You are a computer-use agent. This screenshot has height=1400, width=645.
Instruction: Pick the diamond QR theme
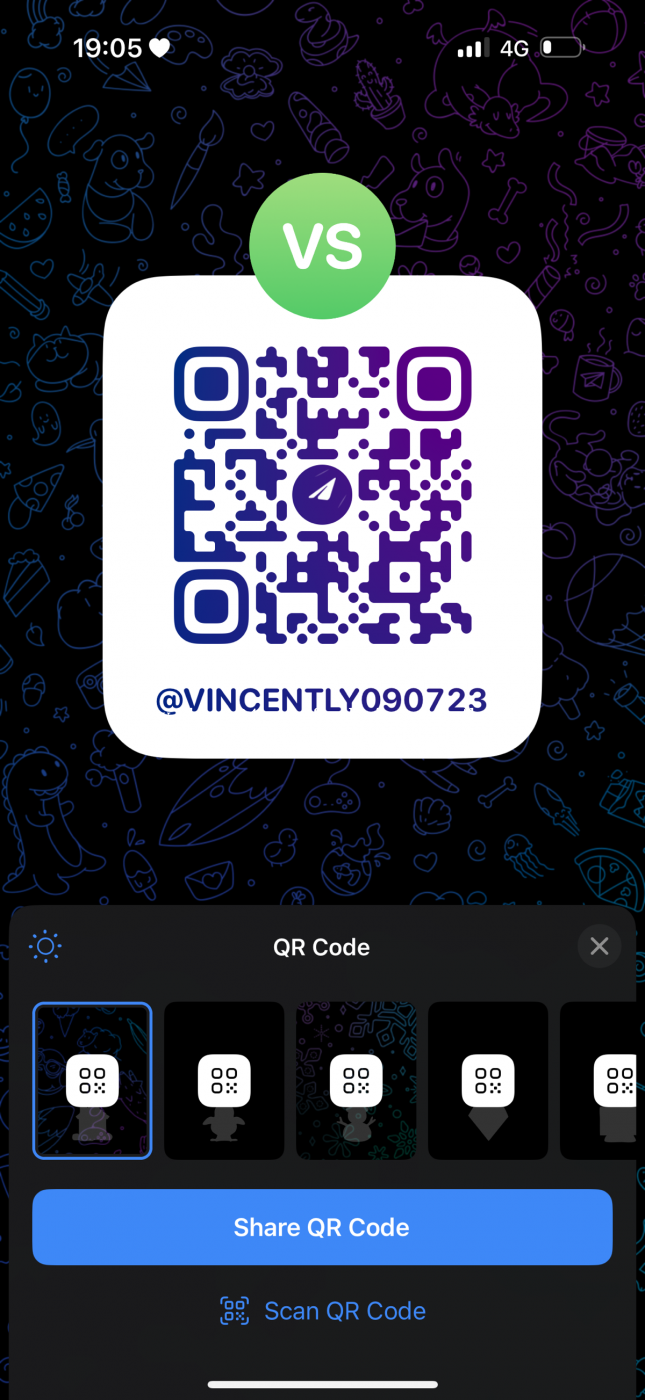pyautogui.click(x=488, y=1081)
